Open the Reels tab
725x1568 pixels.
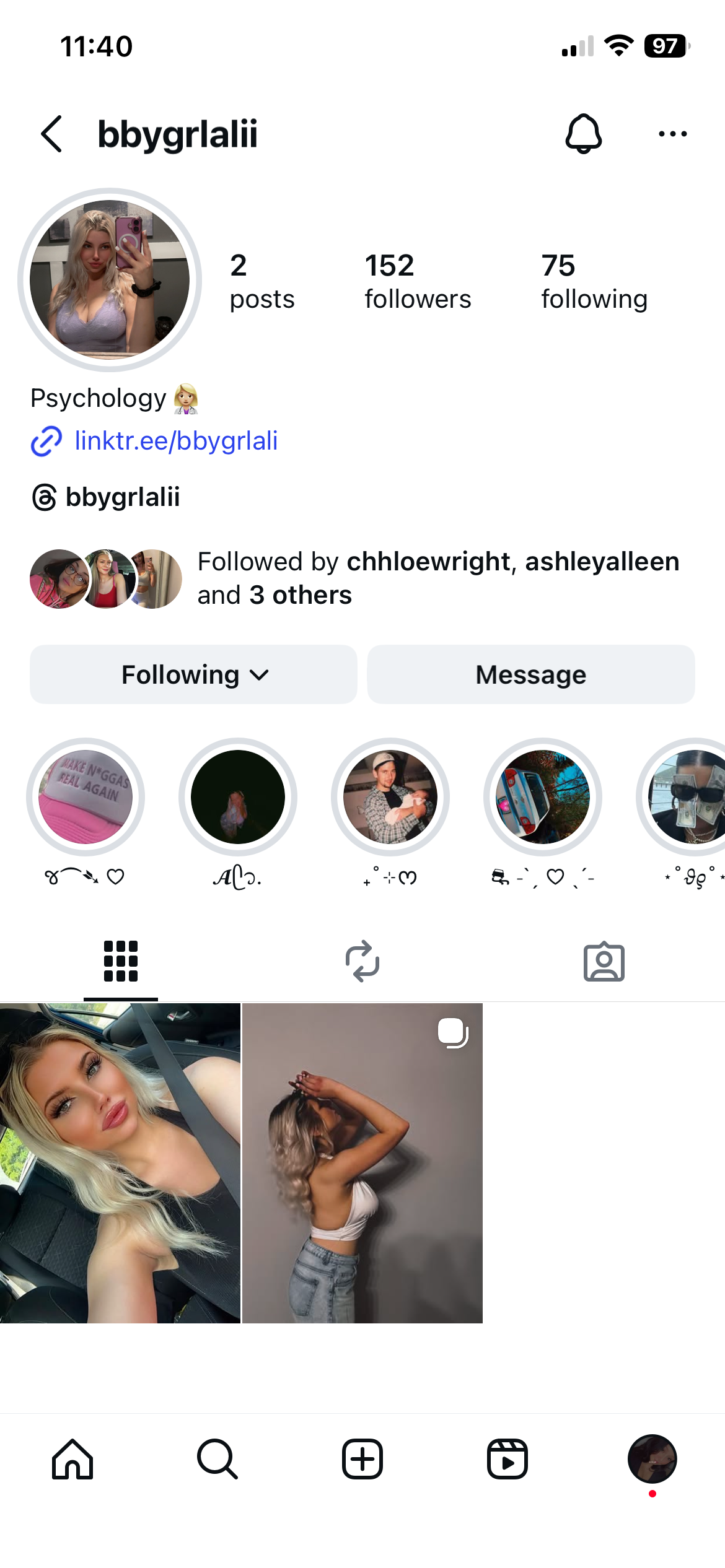(x=507, y=1459)
